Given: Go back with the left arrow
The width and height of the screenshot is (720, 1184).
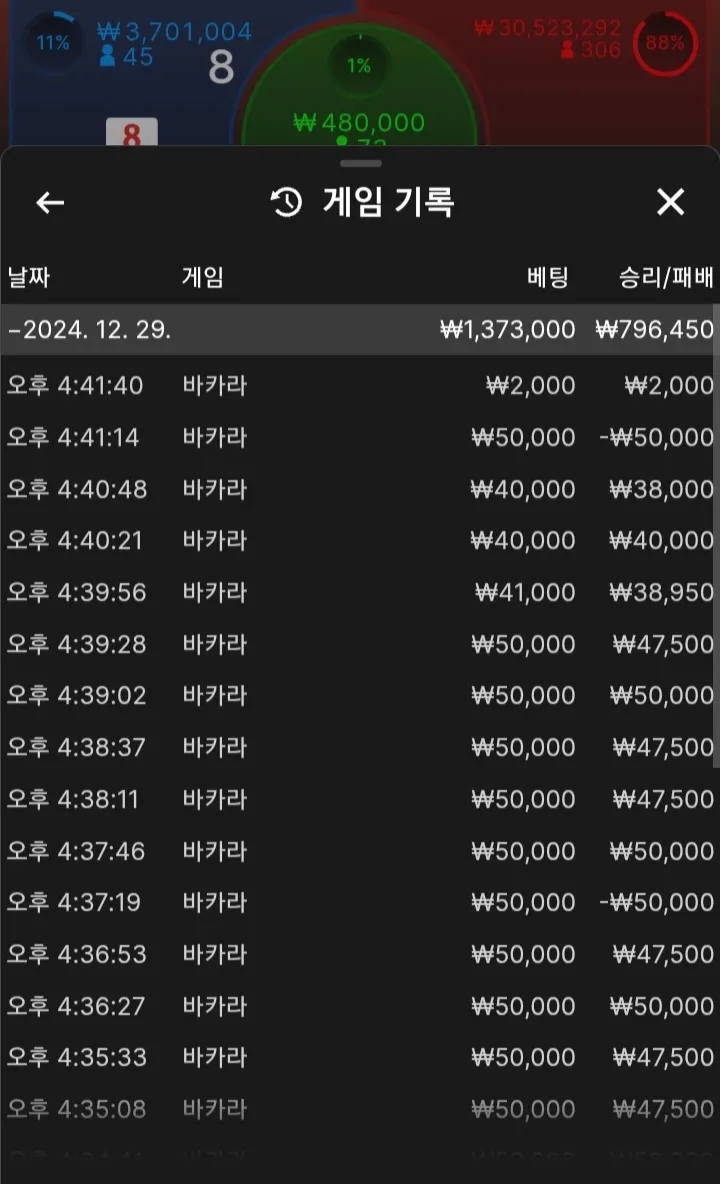Looking at the screenshot, I should click(x=50, y=202).
